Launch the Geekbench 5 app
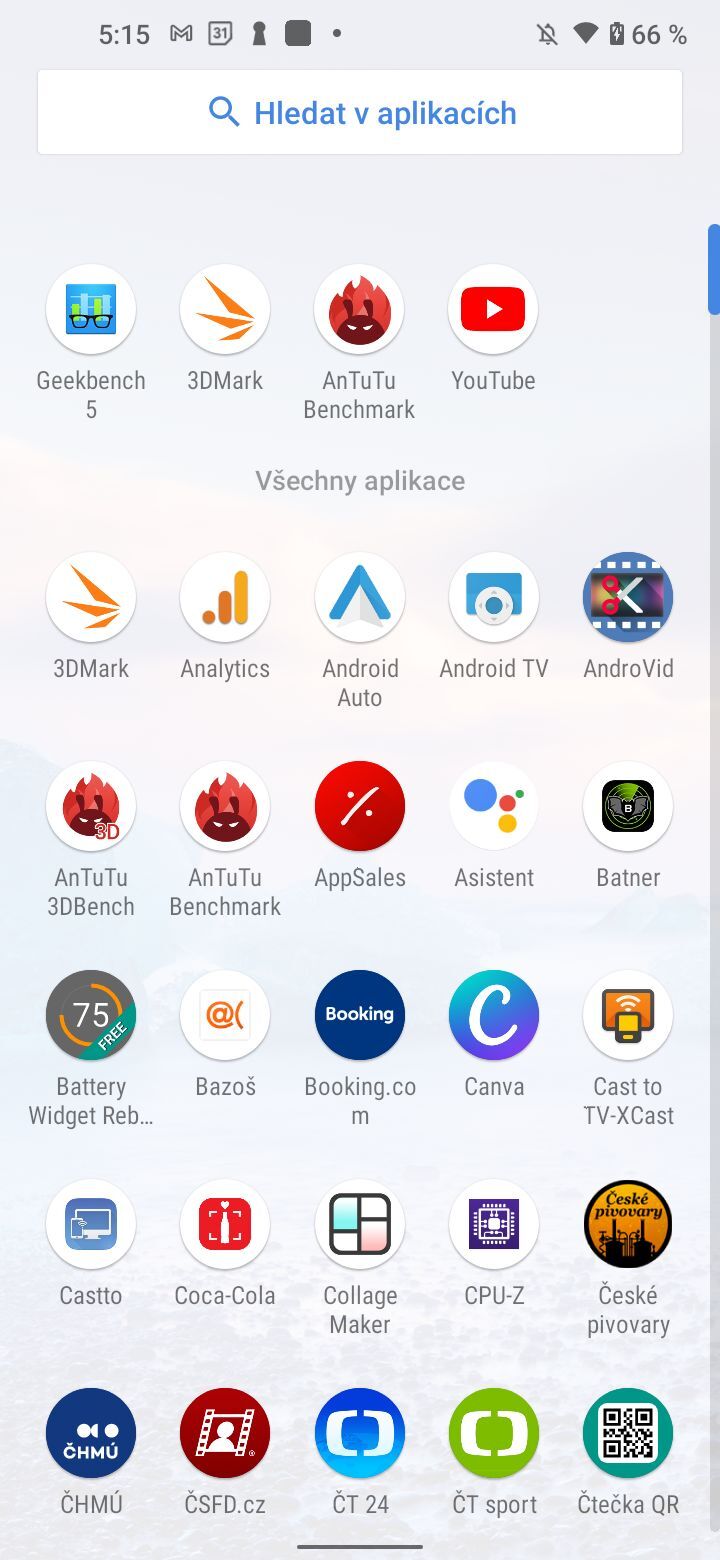 pyautogui.click(x=91, y=309)
